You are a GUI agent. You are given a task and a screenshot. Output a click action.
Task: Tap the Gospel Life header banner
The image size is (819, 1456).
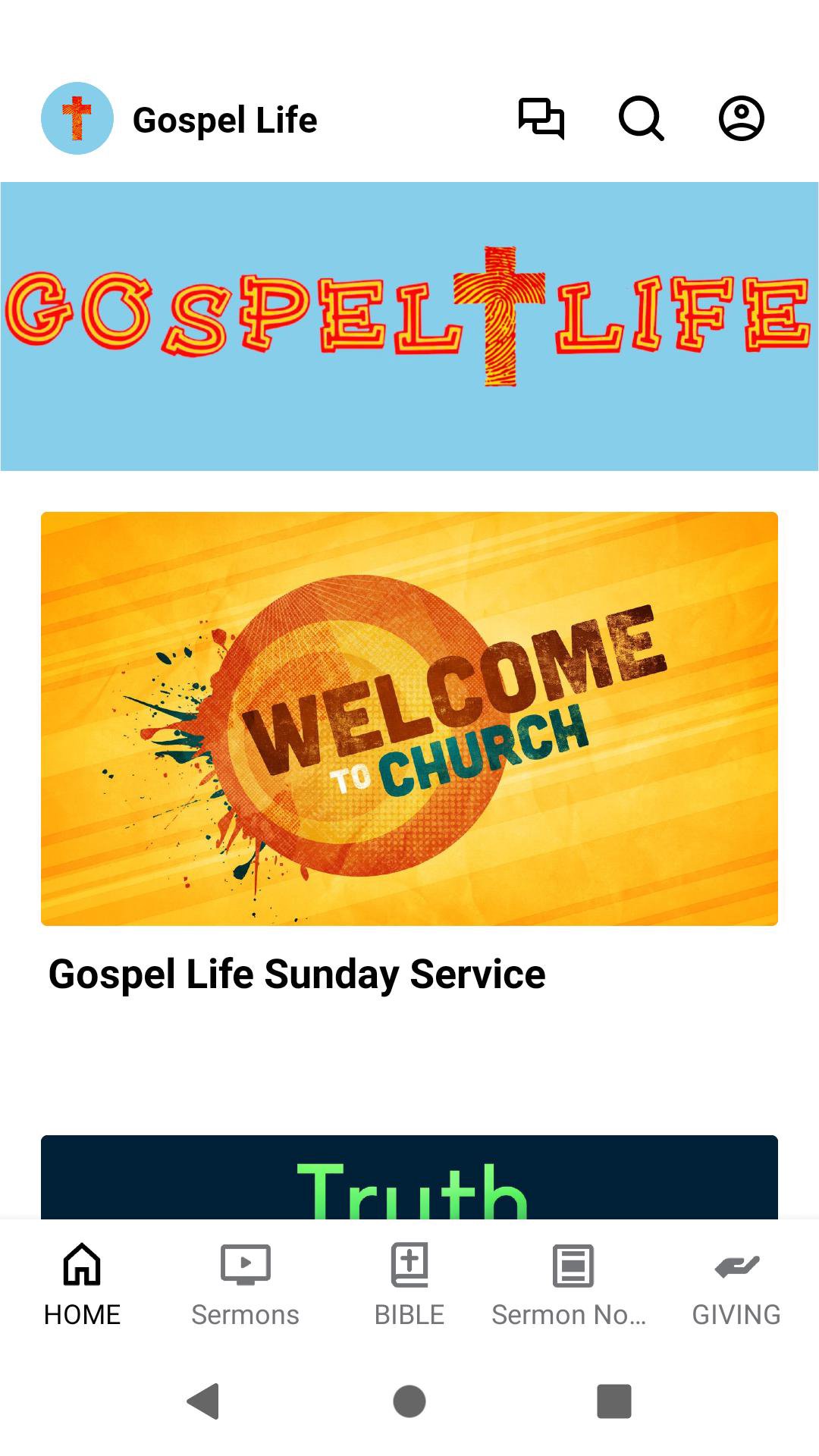pyautogui.click(x=409, y=326)
